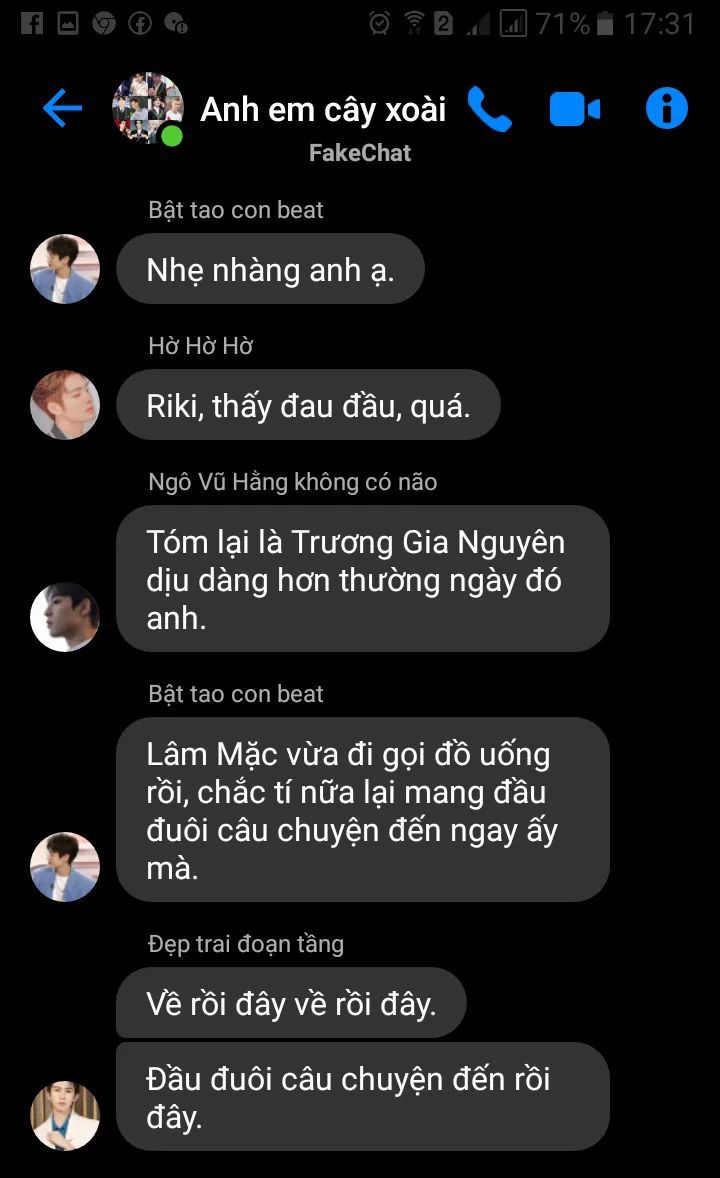Go back using the blue arrow
The height and width of the screenshot is (1178, 720).
62,108
